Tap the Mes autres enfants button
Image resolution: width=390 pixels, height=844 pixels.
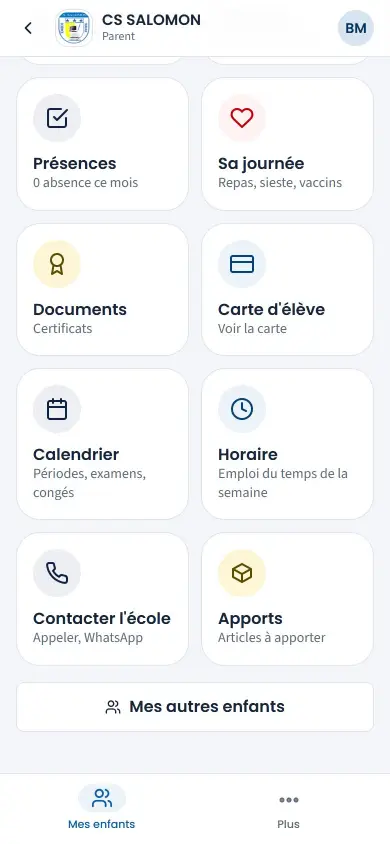coord(195,707)
